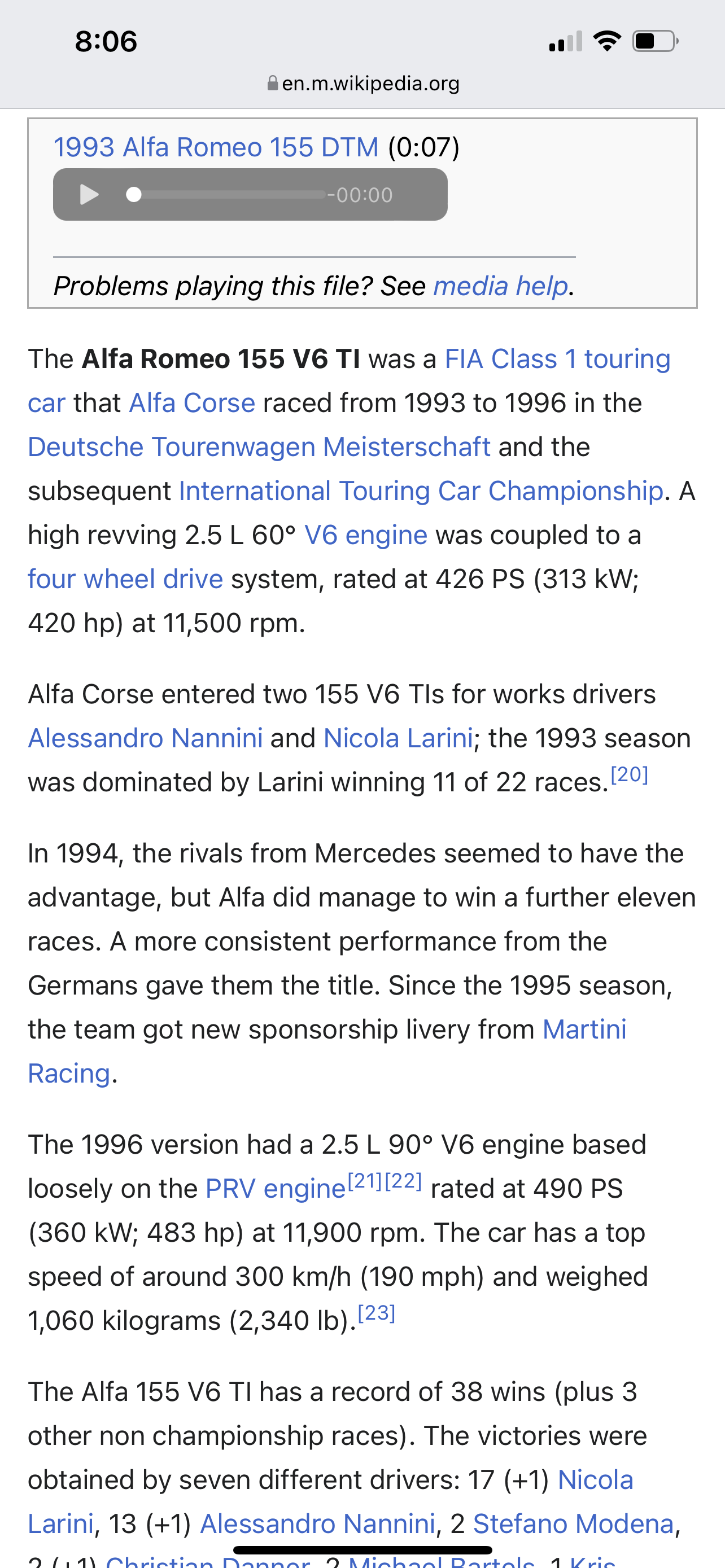
Task: Visit the PRV engine article
Action: pos(275,1189)
